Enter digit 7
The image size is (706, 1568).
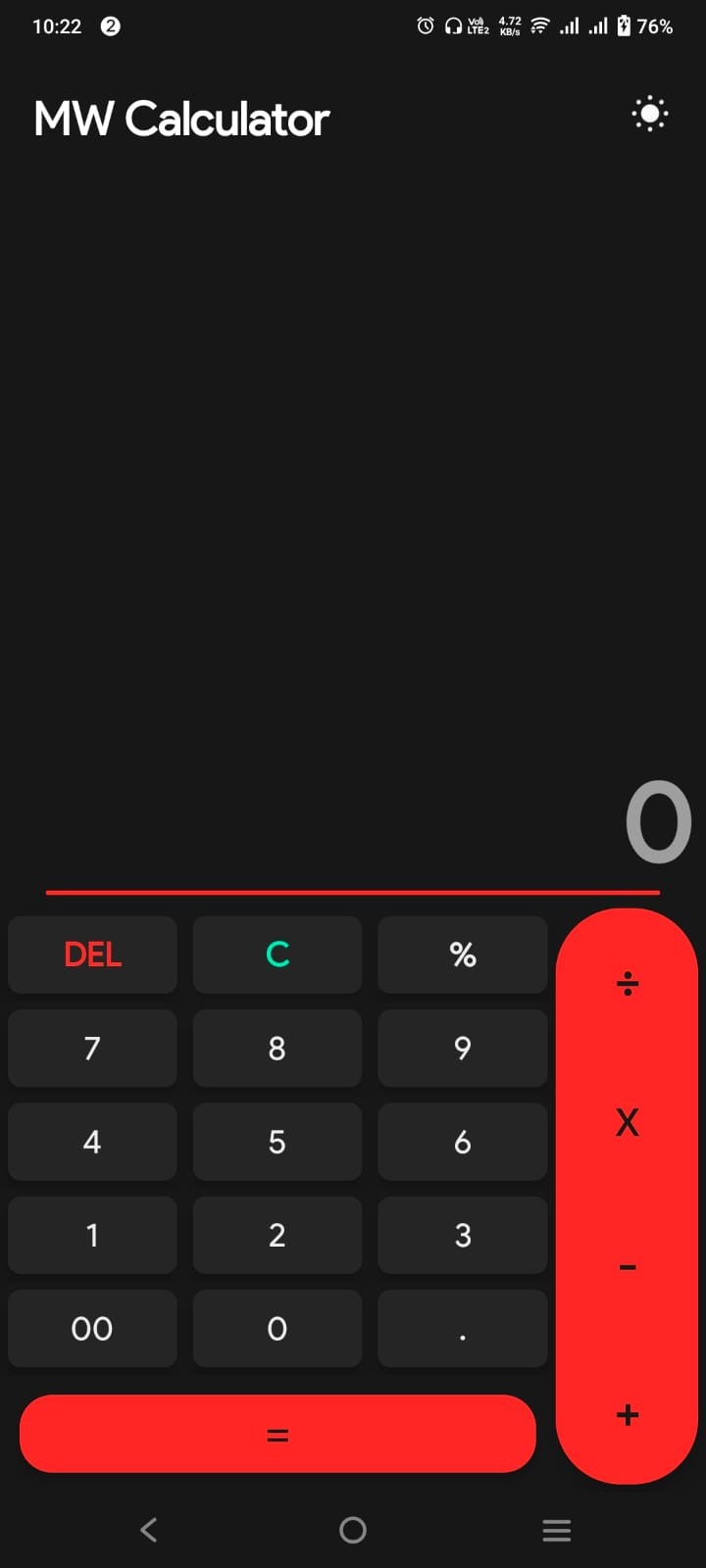92,1048
